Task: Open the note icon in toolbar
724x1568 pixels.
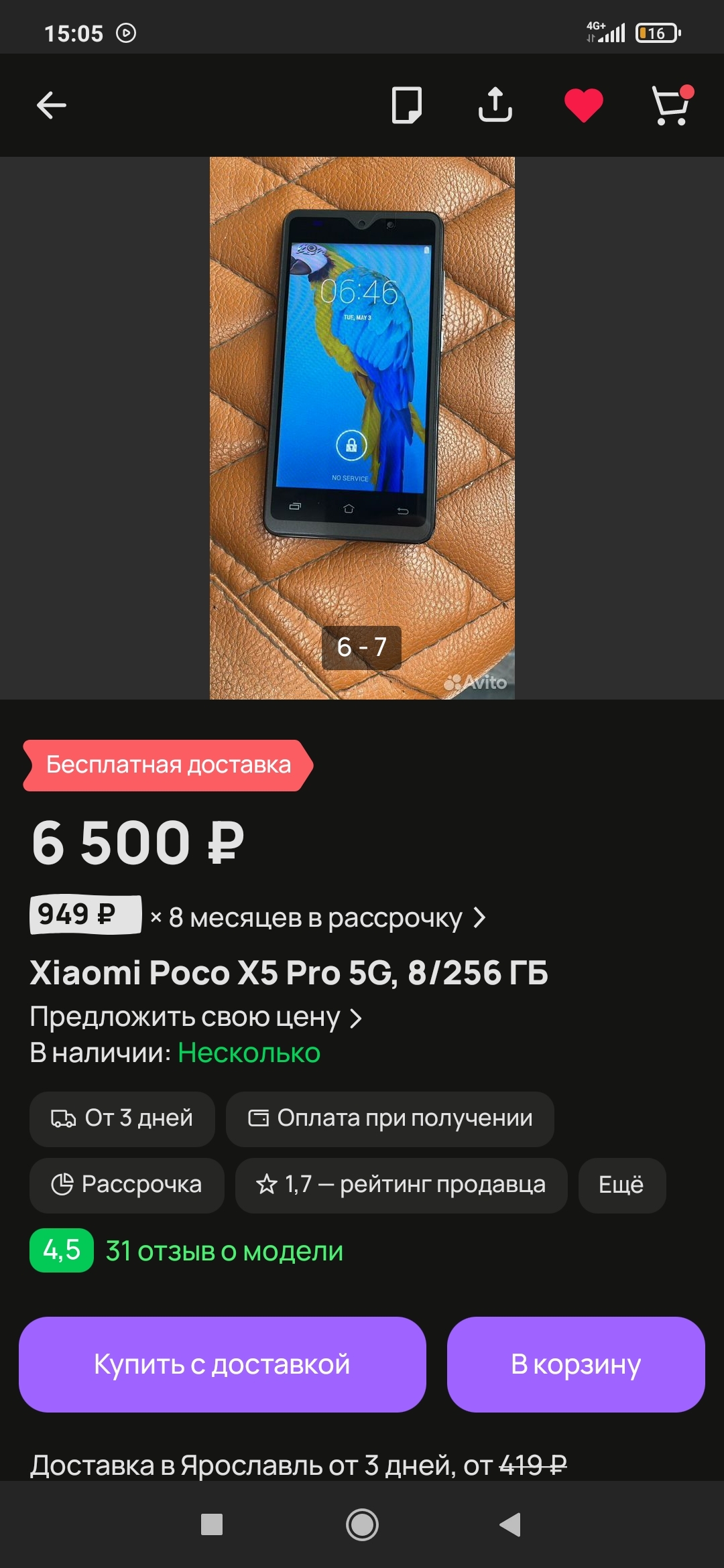Action: tap(406, 105)
